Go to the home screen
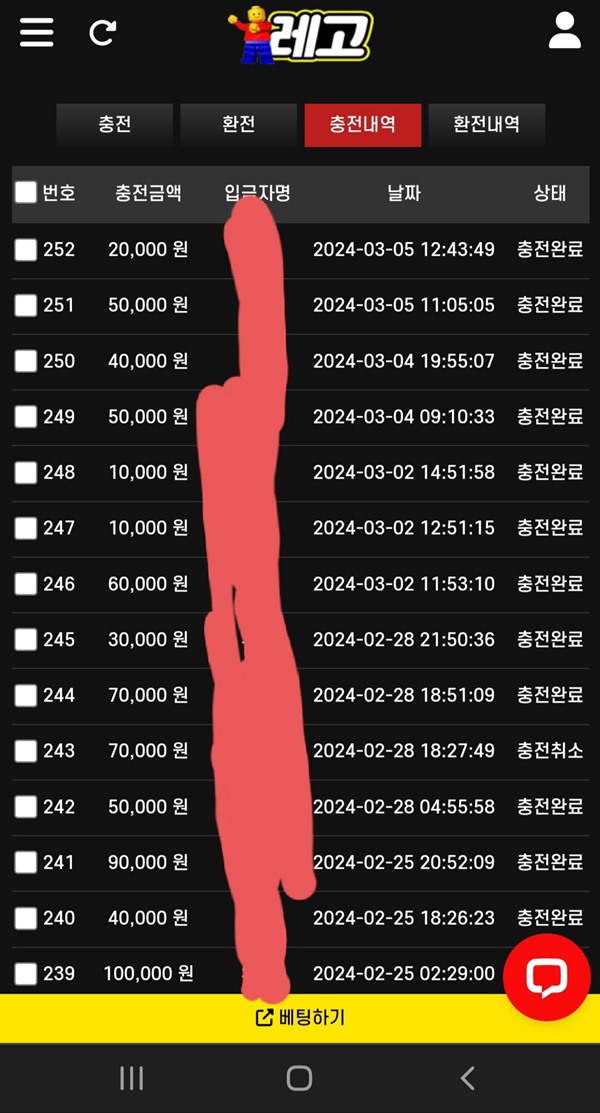This screenshot has height=1113, width=600. coord(299,1078)
